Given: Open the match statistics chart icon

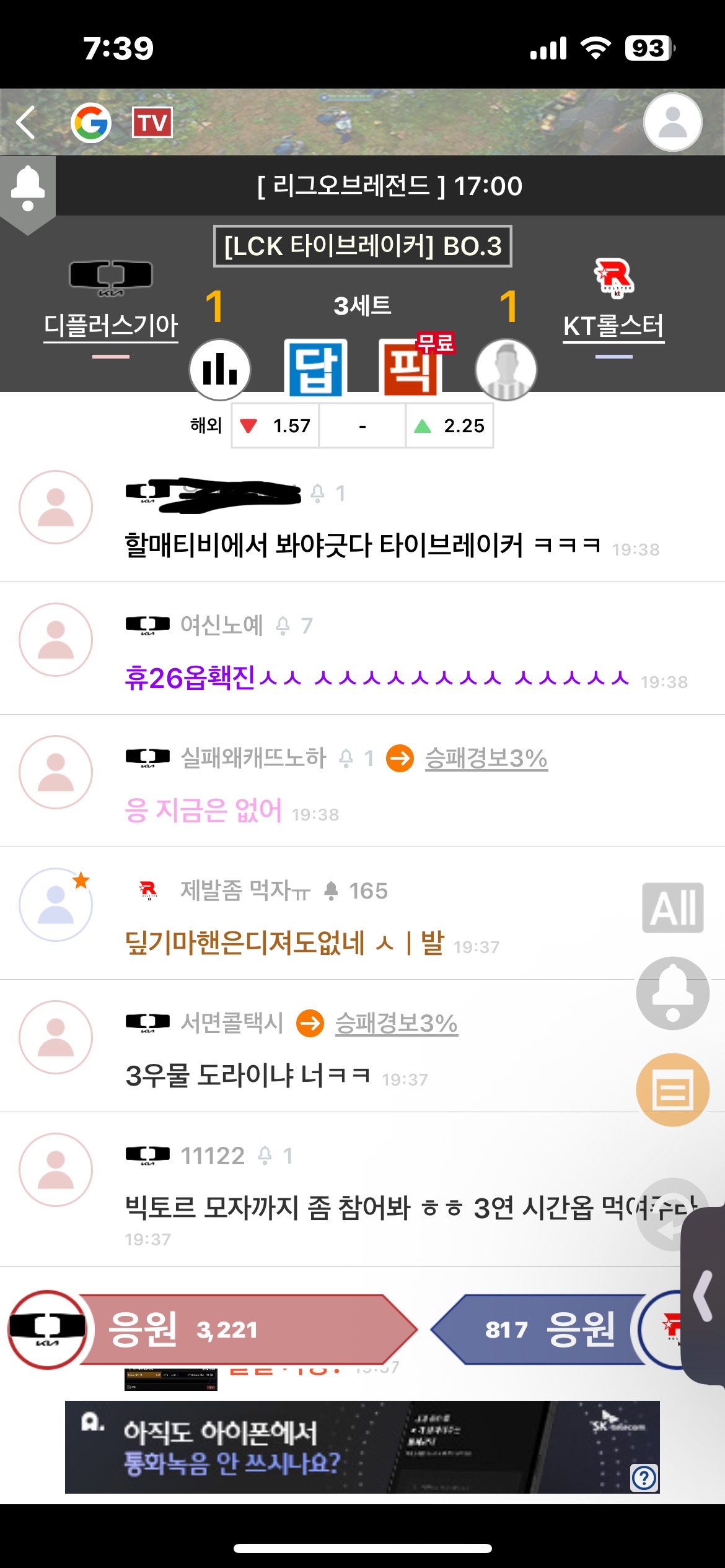Looking at the screenshot, I should [x=220, y=370].
